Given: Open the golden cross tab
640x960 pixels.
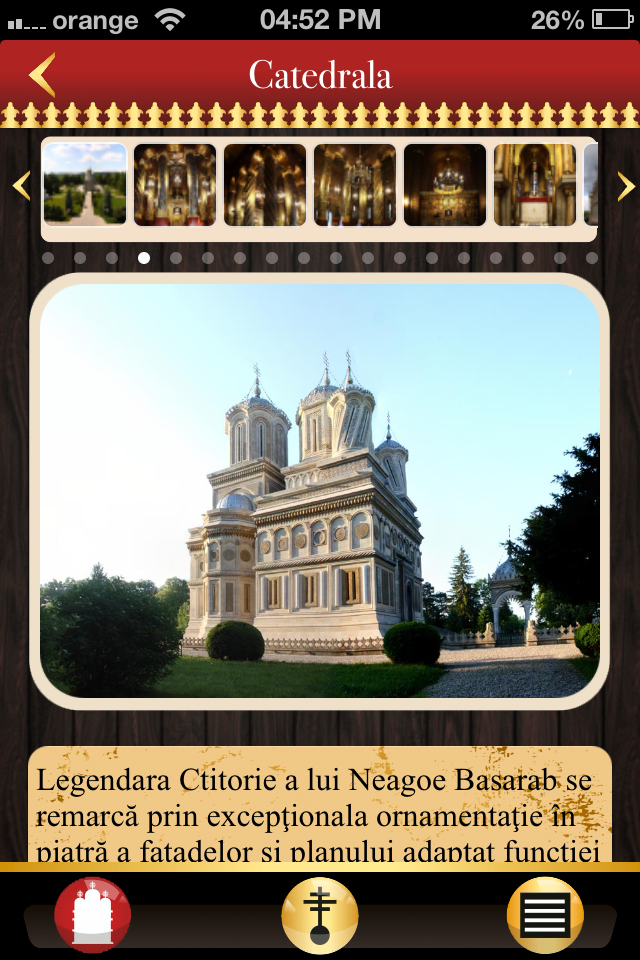Looking at the screenshot, I should pyautogui.click(x=320, y=915).
